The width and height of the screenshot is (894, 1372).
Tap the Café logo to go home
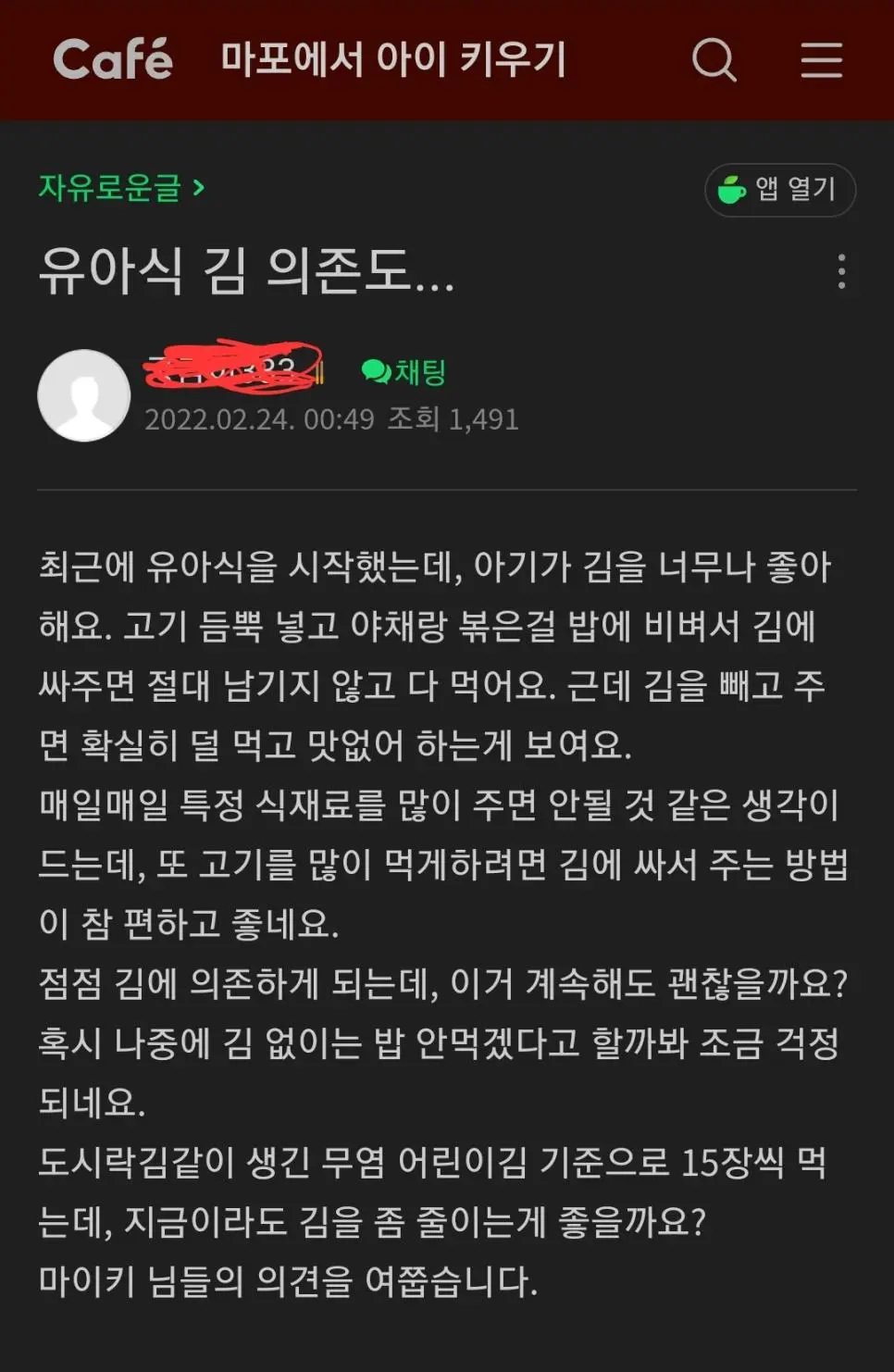113,60
